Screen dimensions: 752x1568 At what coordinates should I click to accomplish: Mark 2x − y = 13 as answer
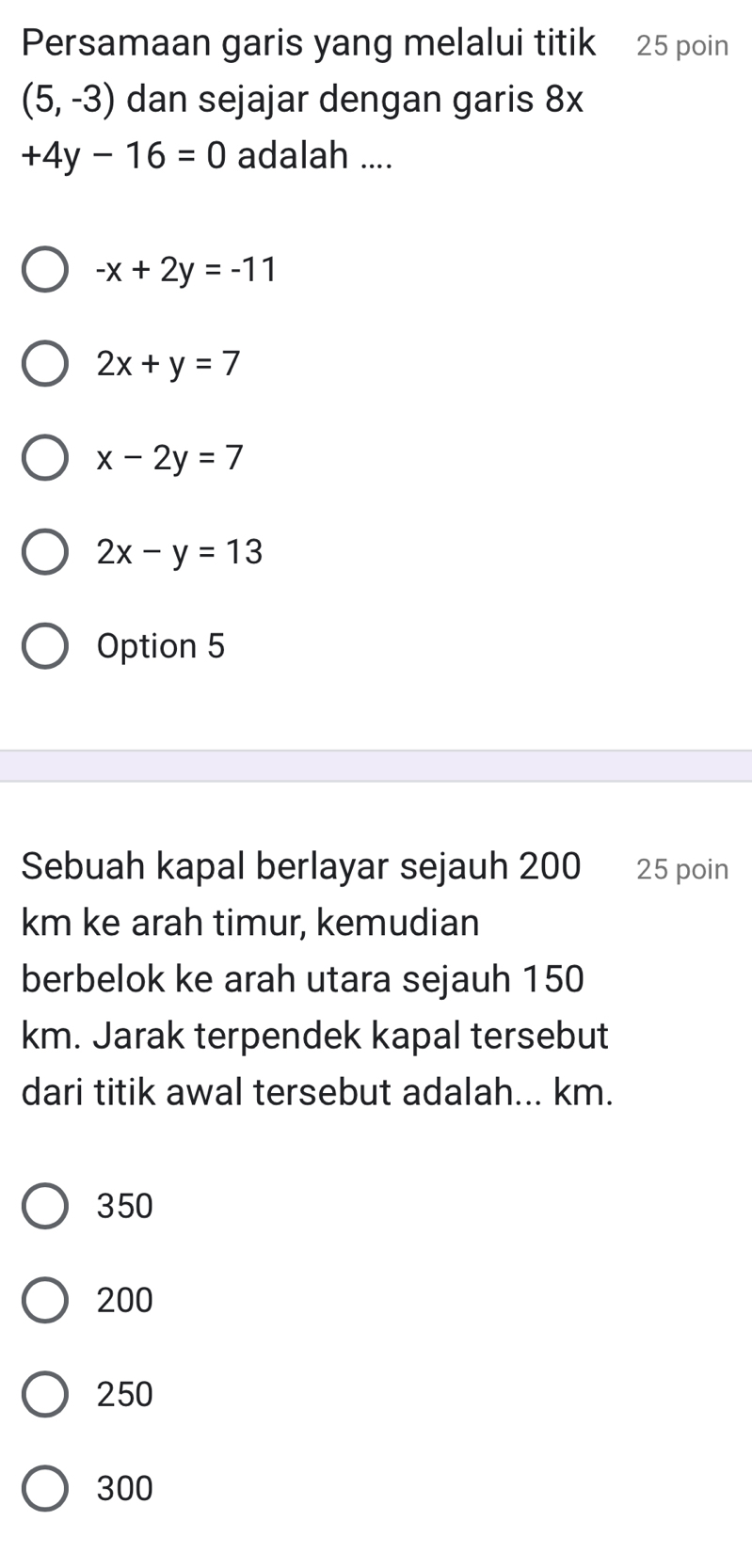coord(45,552)
